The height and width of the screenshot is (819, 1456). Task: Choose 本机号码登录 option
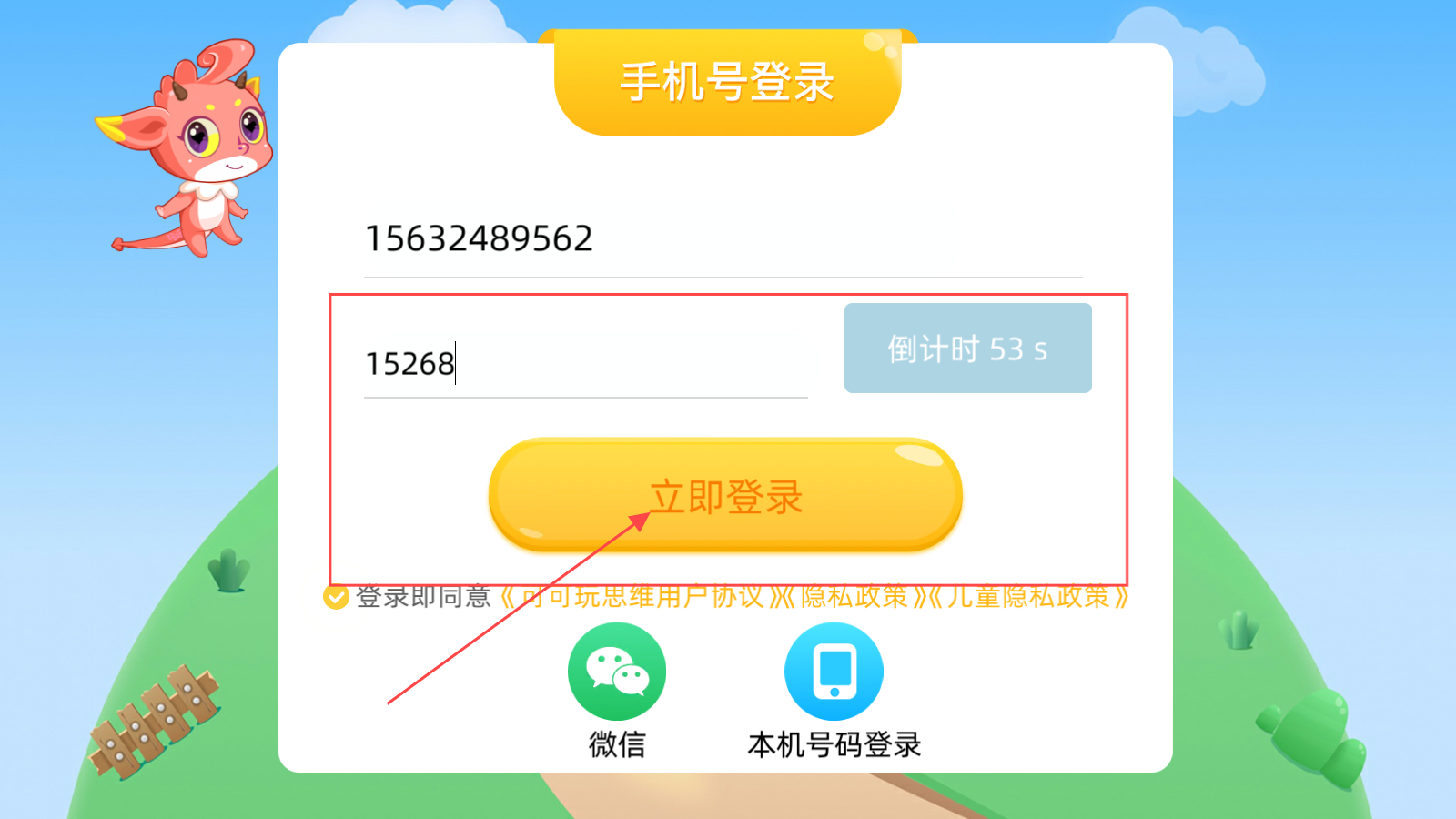point(834,673)
